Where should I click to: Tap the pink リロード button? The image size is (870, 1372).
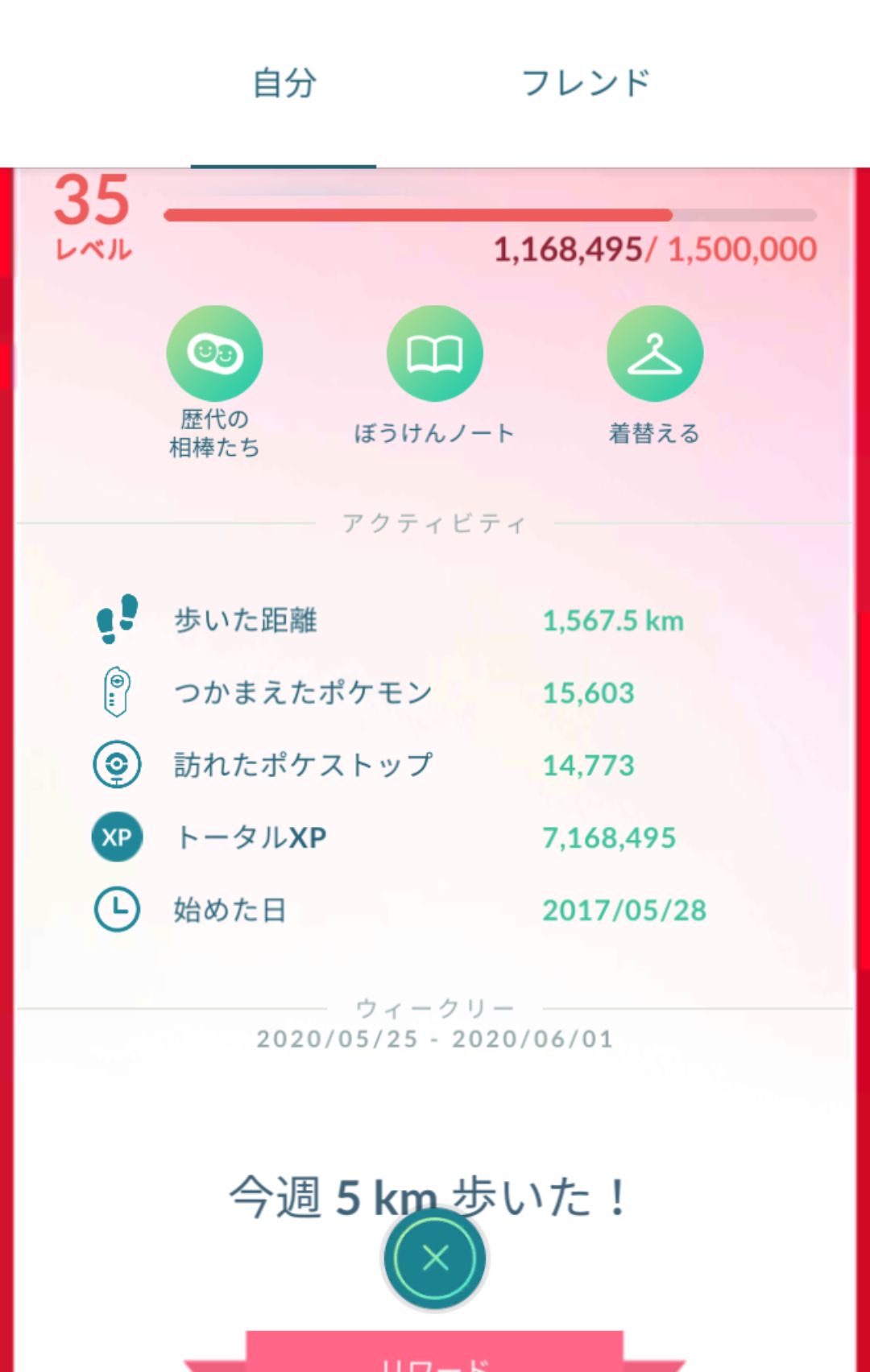tap(435, 1355)
